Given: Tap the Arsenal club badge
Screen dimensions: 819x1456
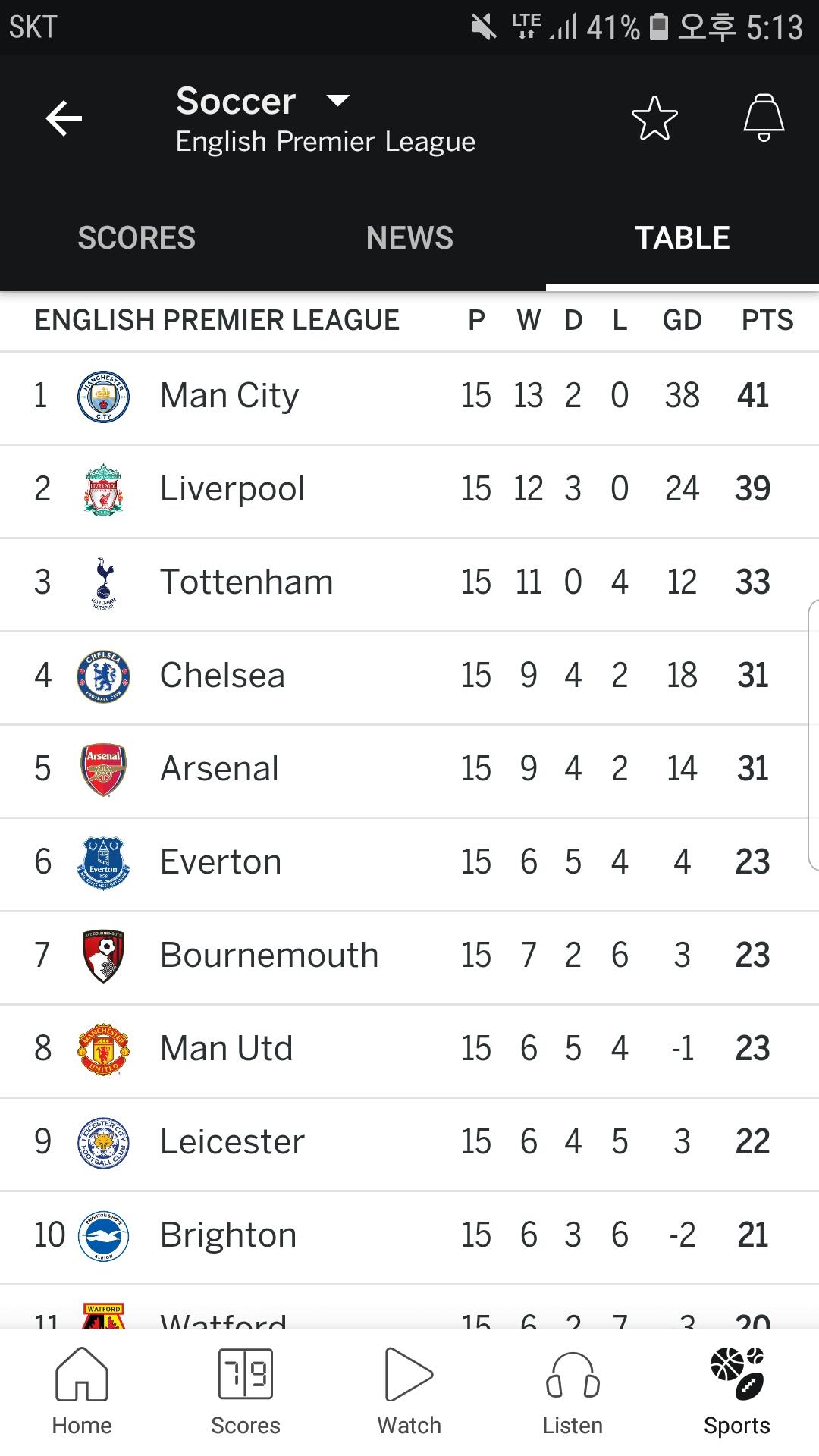Looking at the screenshot, I should (104, 767).
